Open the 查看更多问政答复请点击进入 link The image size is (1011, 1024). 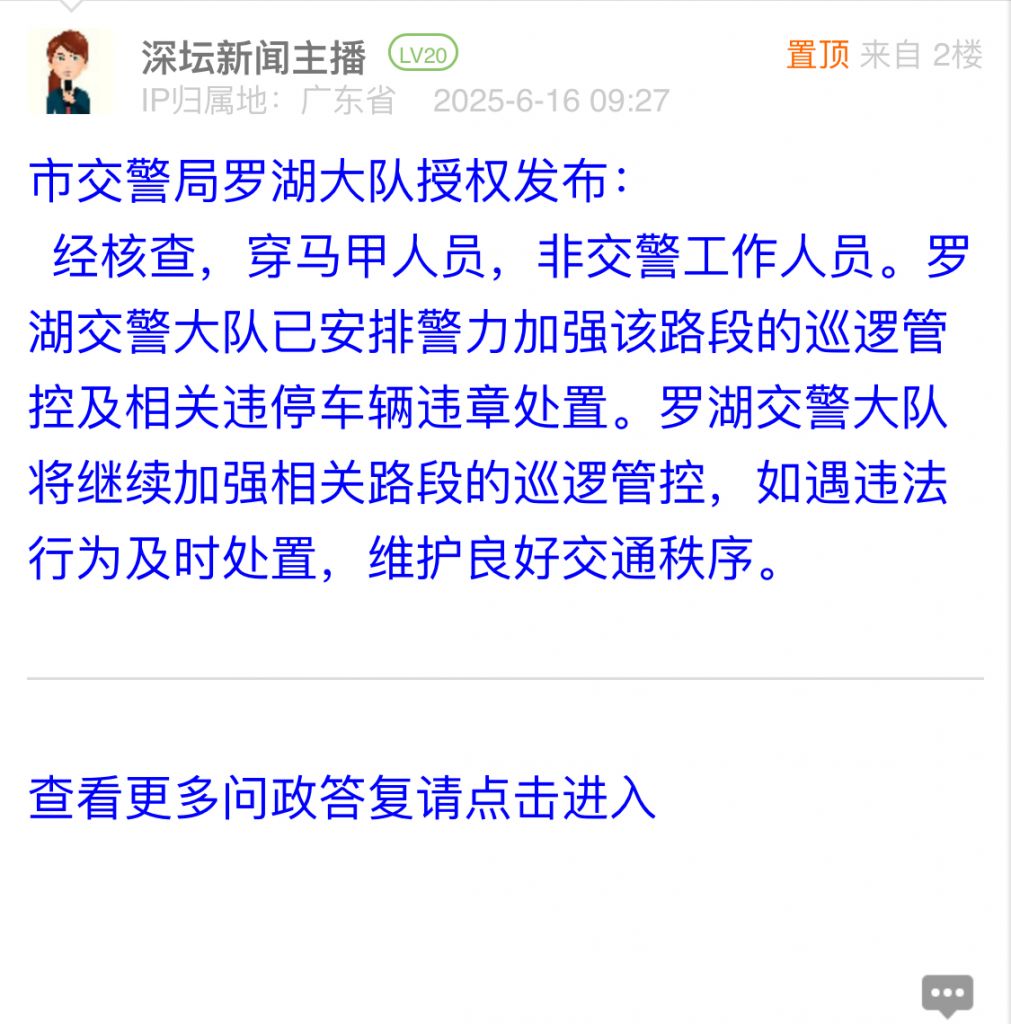pyautogui.click(x=342, y=798)
